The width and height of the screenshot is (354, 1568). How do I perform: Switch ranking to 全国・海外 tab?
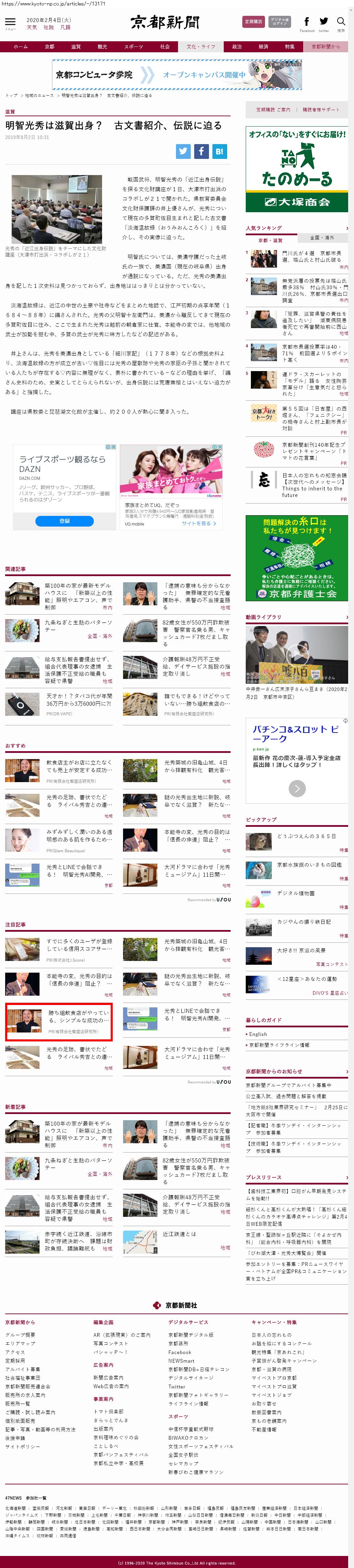(x=322, y=237)
